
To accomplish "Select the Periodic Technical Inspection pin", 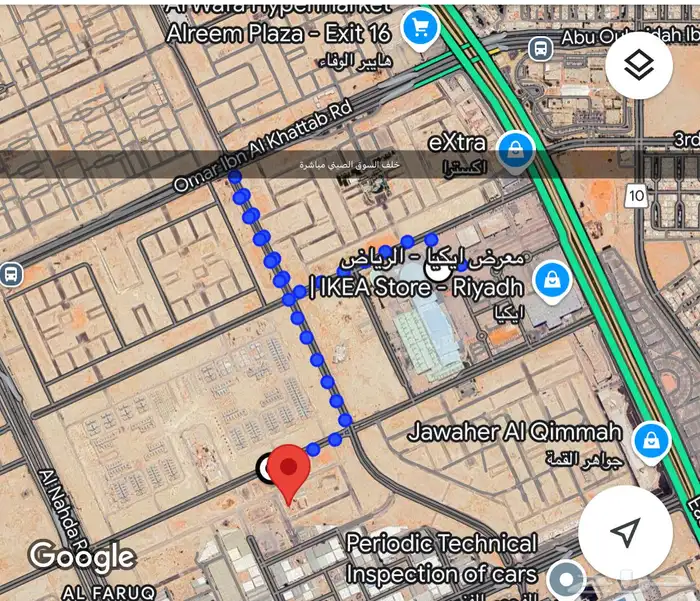I will click(567, 579).
